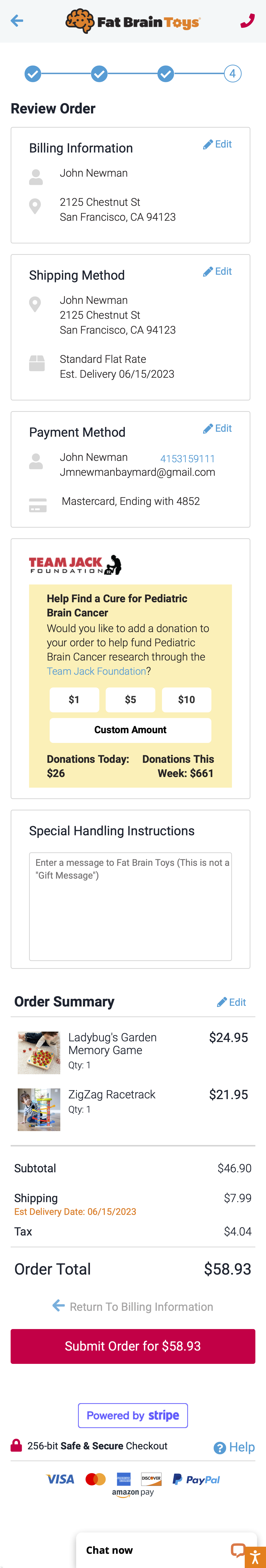
Task: Submit Order for $58.93
Action: tap(133, 1346)
